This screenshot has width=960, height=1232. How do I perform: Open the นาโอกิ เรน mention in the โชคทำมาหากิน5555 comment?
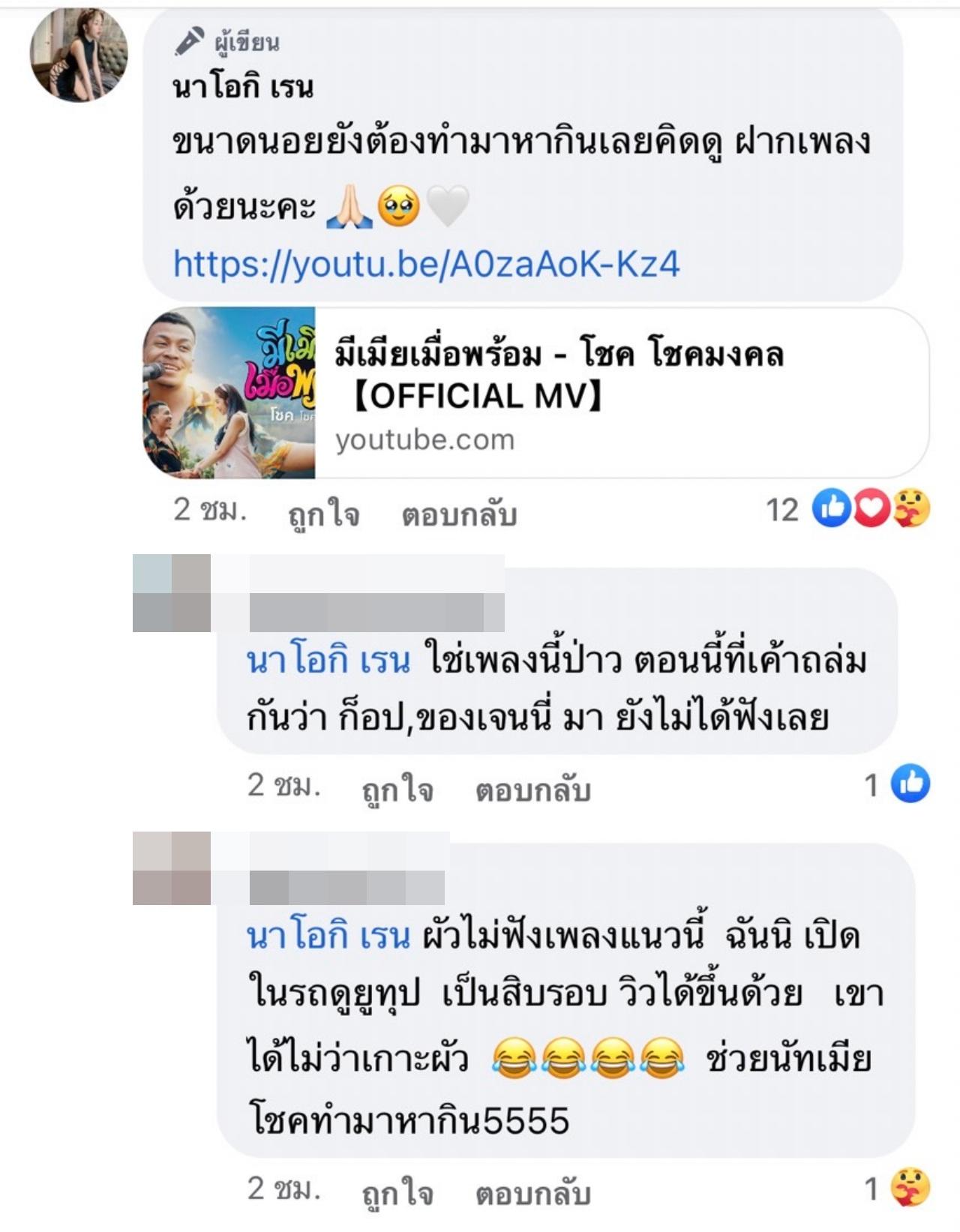click(328, 936)
